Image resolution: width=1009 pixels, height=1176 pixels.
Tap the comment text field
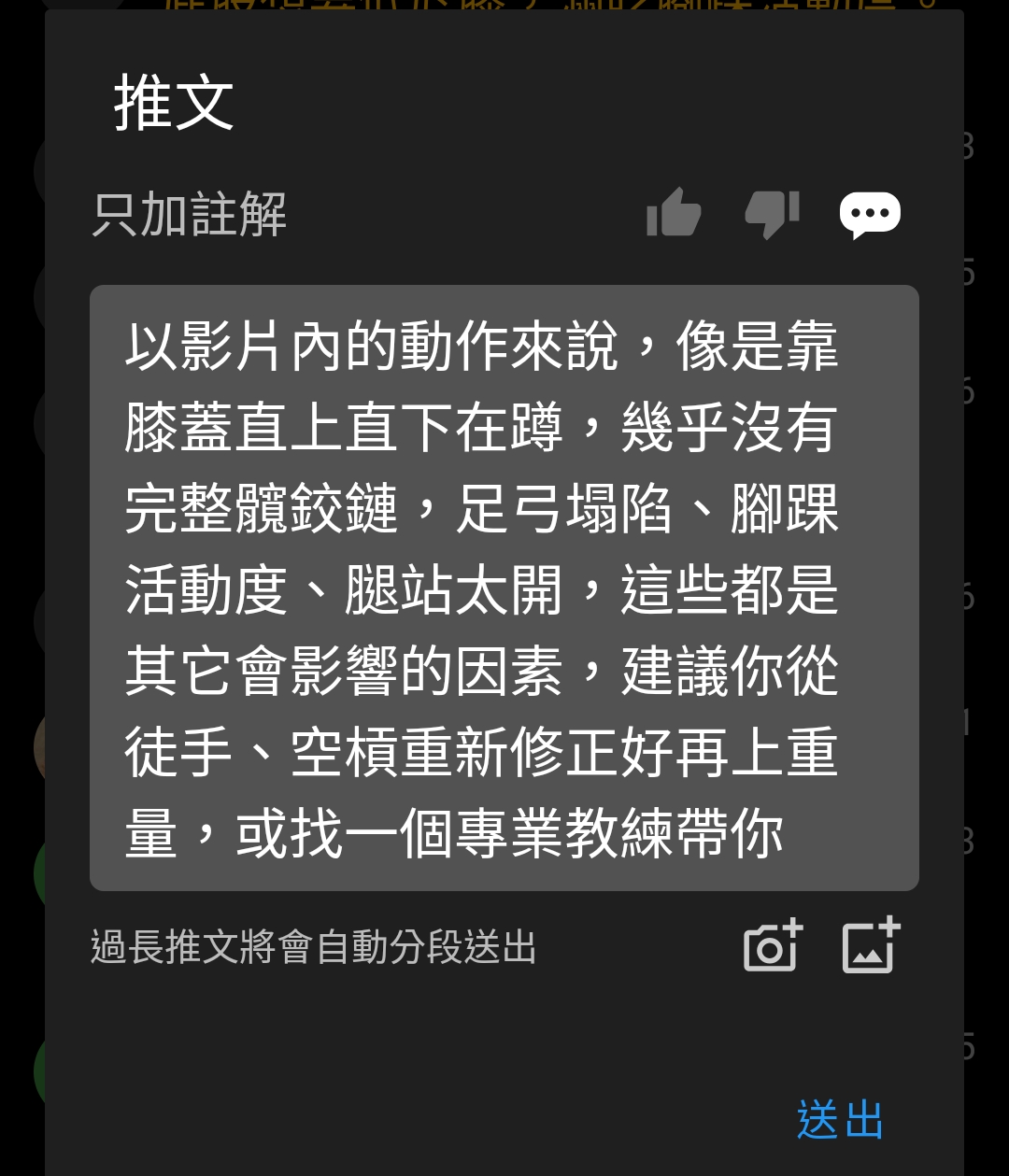pyautogui.click(x=504, y=588)
